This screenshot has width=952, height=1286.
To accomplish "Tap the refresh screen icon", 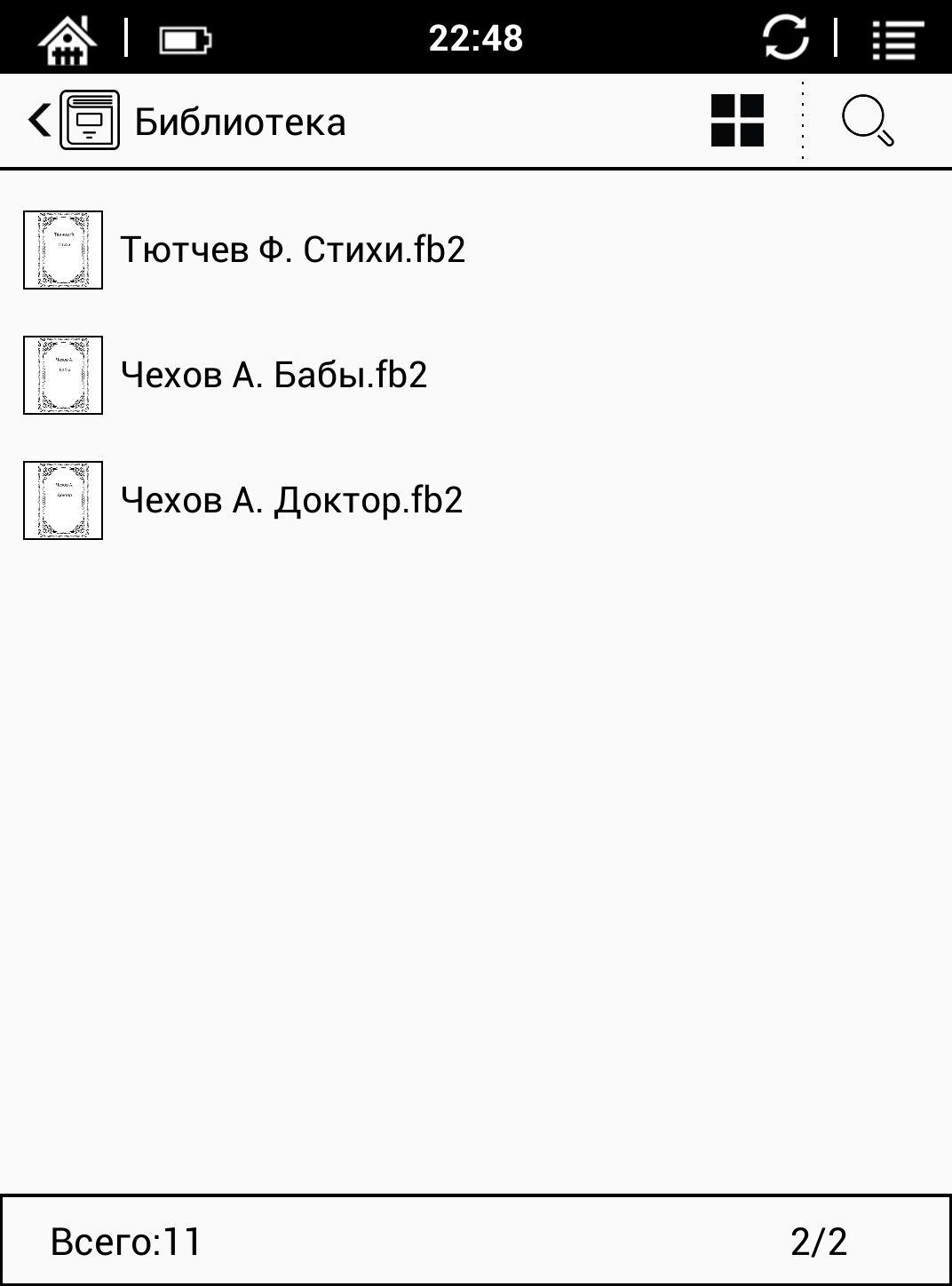I will click(785, 38).
